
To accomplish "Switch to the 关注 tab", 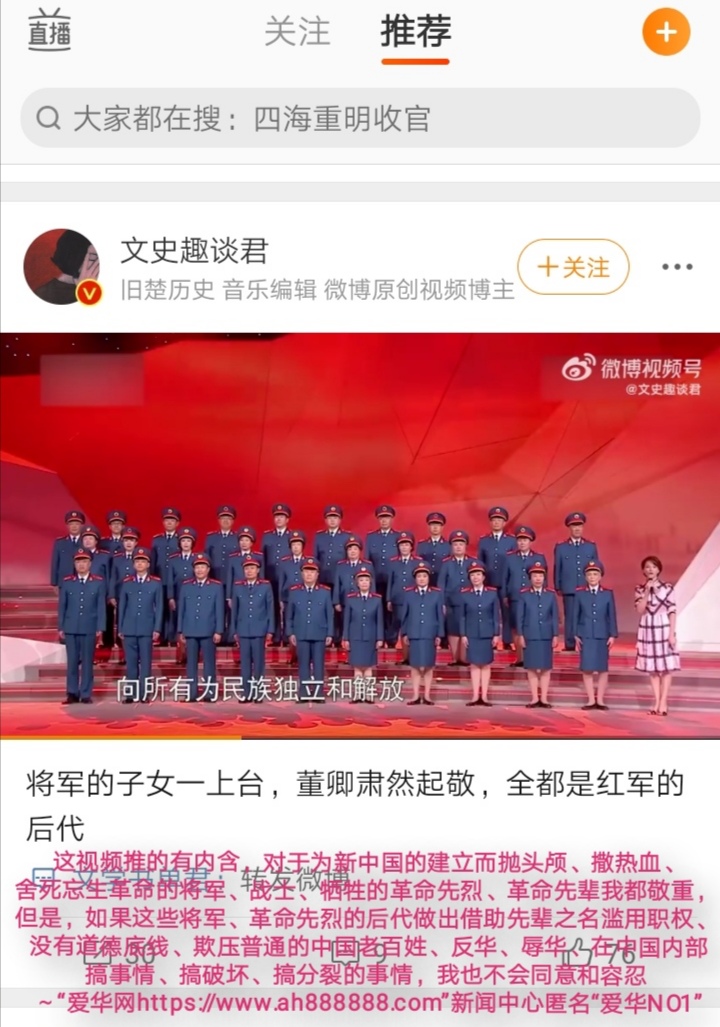I will click(297, 32).
